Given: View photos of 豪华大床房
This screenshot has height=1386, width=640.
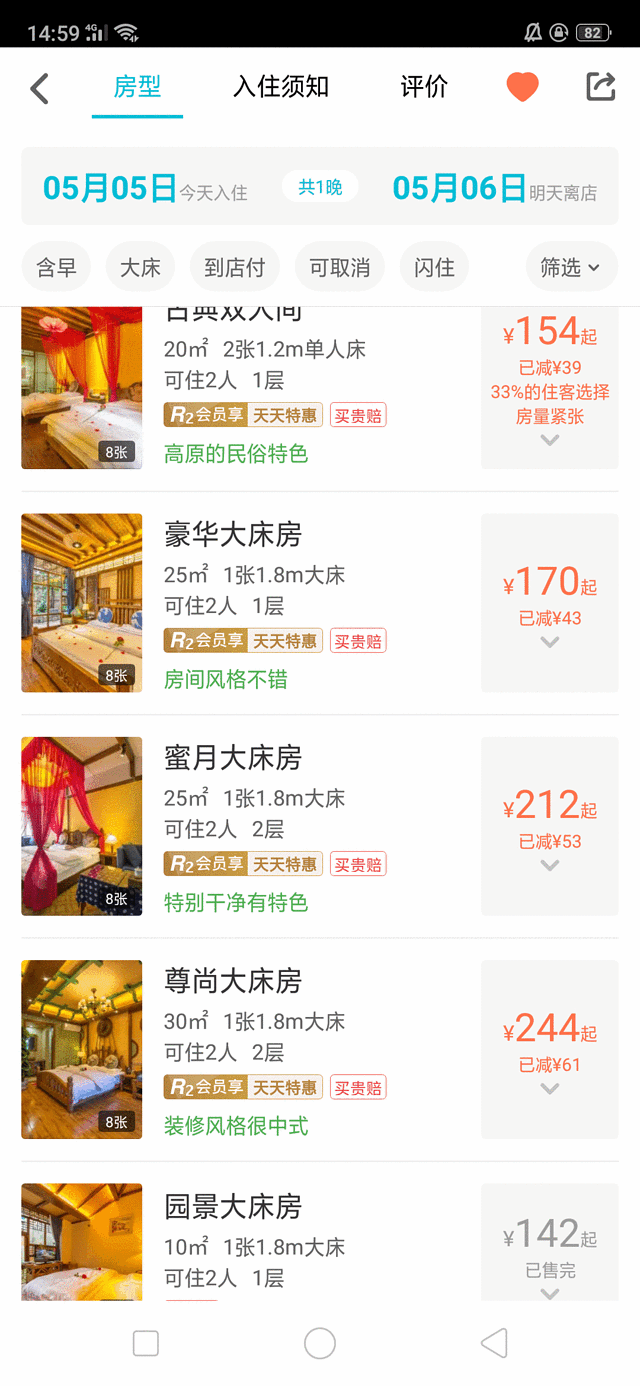Looking at the screenshot, I should pos(82,603).
